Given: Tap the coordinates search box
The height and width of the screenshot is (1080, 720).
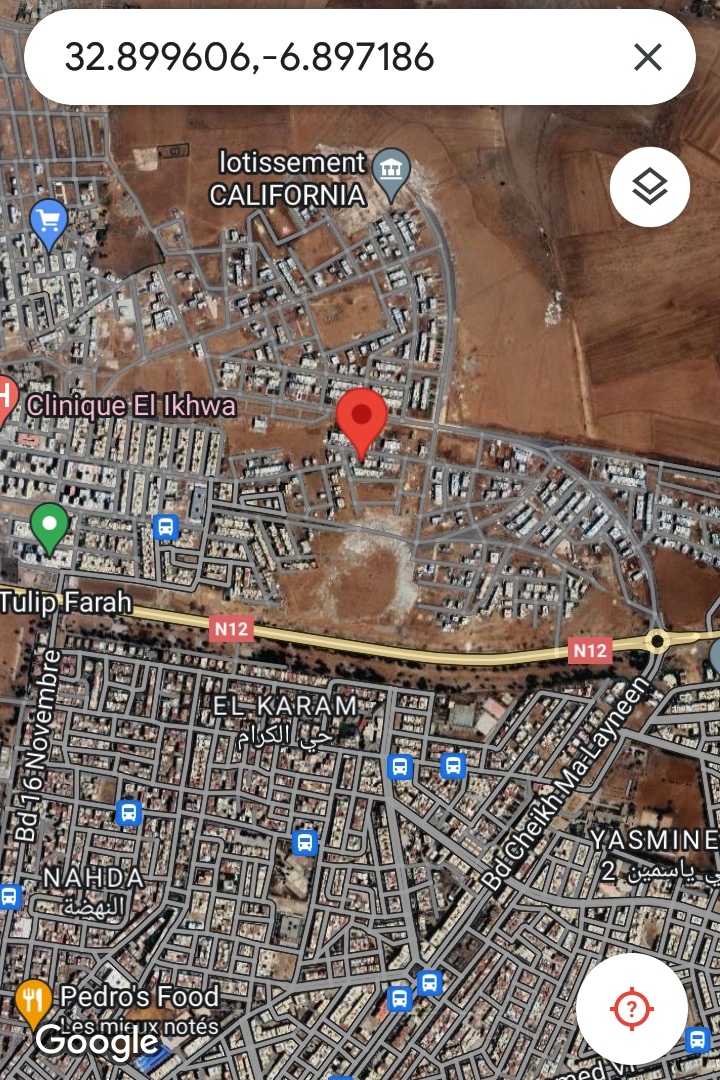Looking at the screenshot, I should pyautogui.click(x=330, y=57).
